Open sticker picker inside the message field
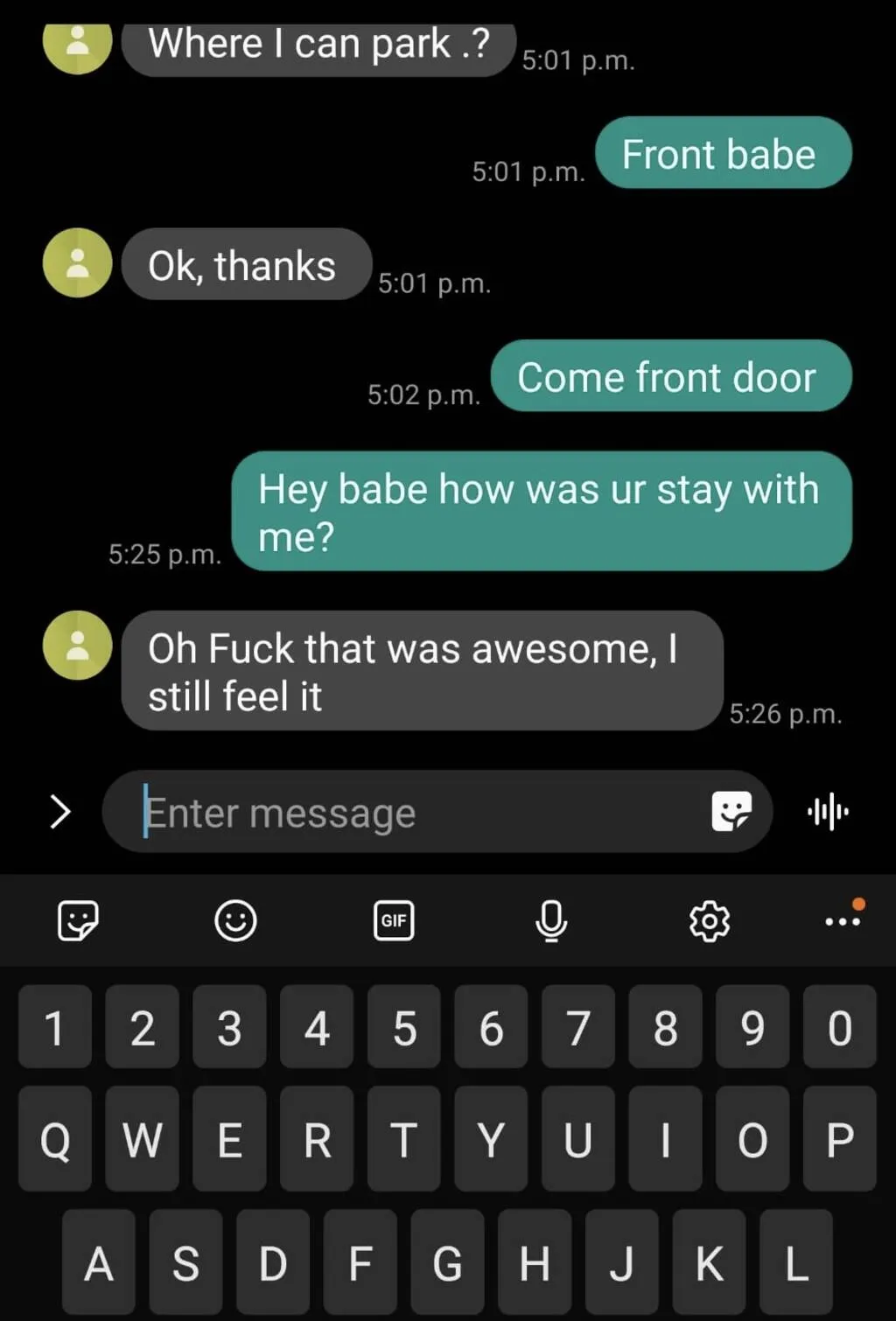896x1321 pixels. click(731, 812)
